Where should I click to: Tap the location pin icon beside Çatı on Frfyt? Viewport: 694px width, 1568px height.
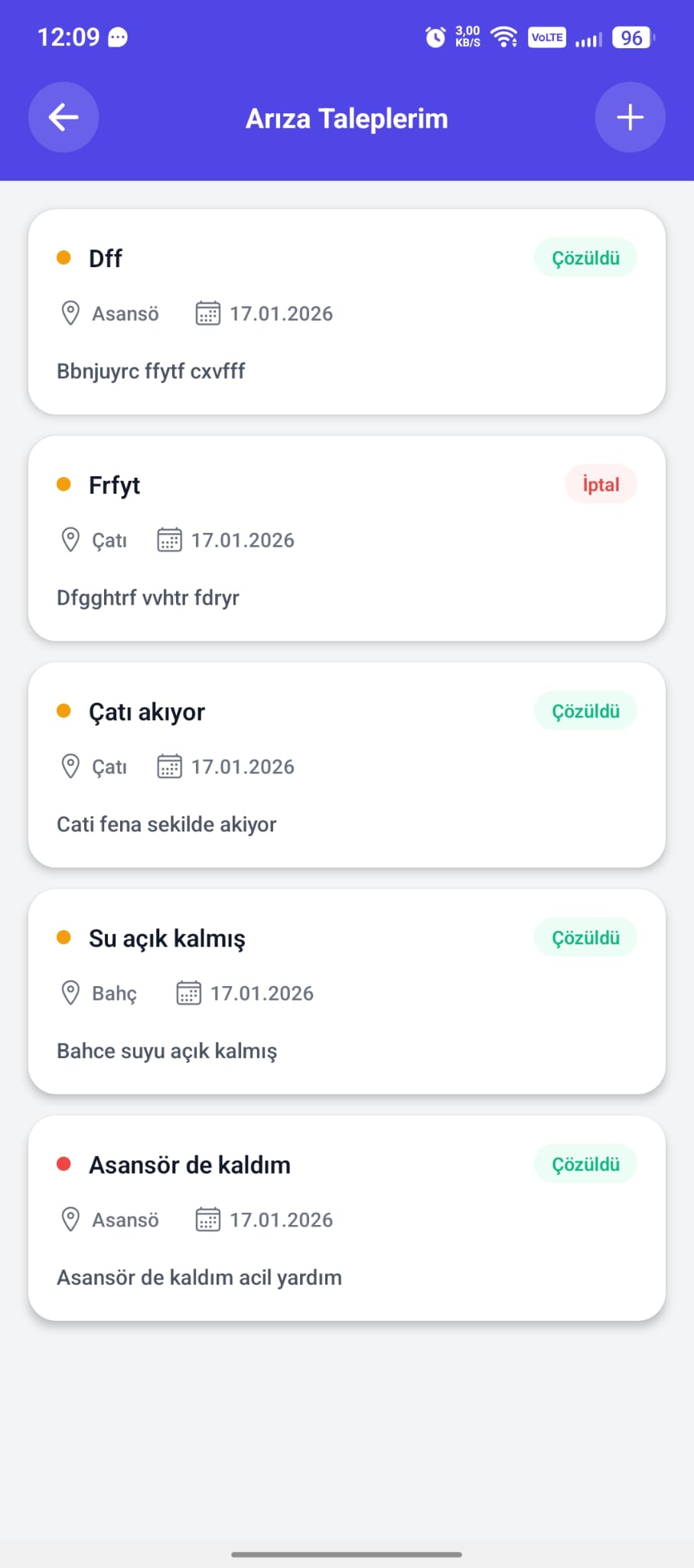[70, 540]
